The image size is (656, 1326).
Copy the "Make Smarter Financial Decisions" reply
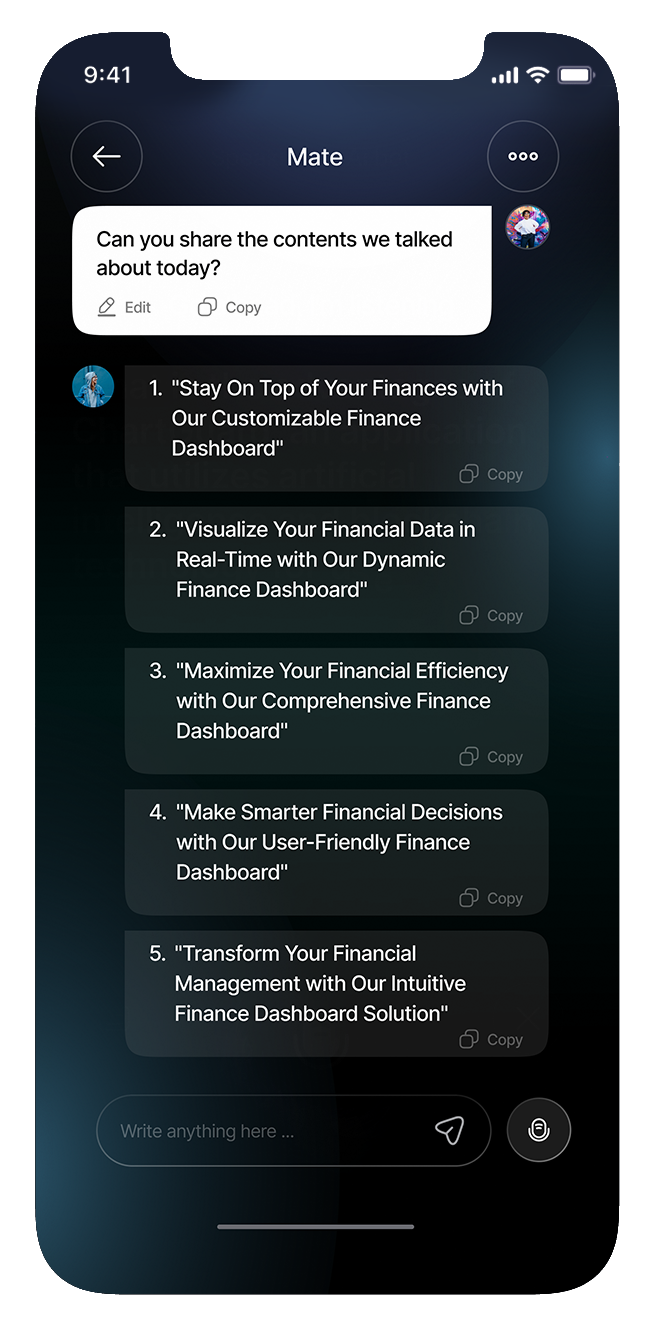[491, 899]
